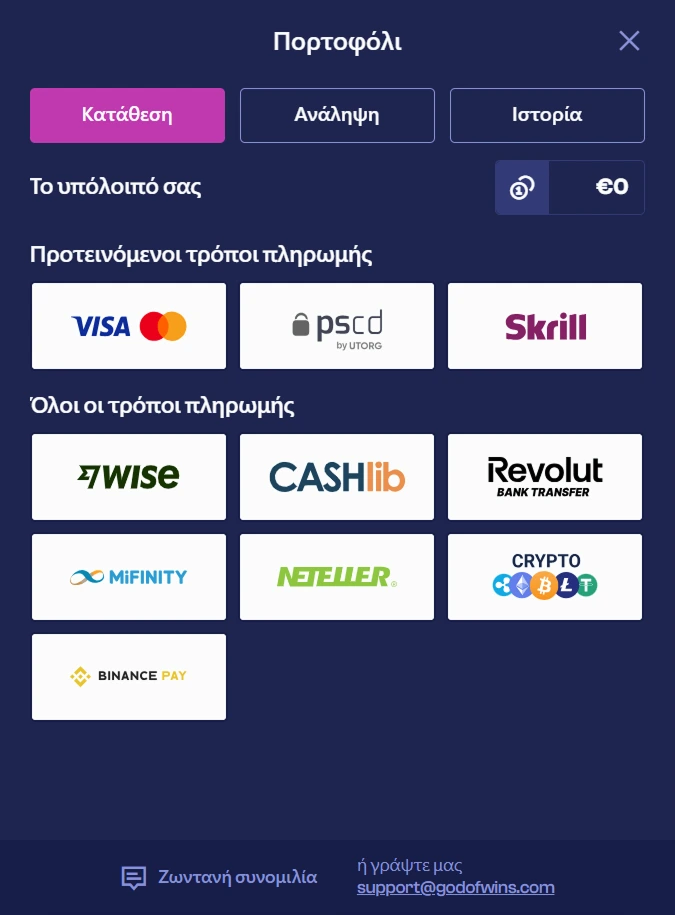Open the Ιστορία tab
The image size is (675, 915).
click(547, 115)
